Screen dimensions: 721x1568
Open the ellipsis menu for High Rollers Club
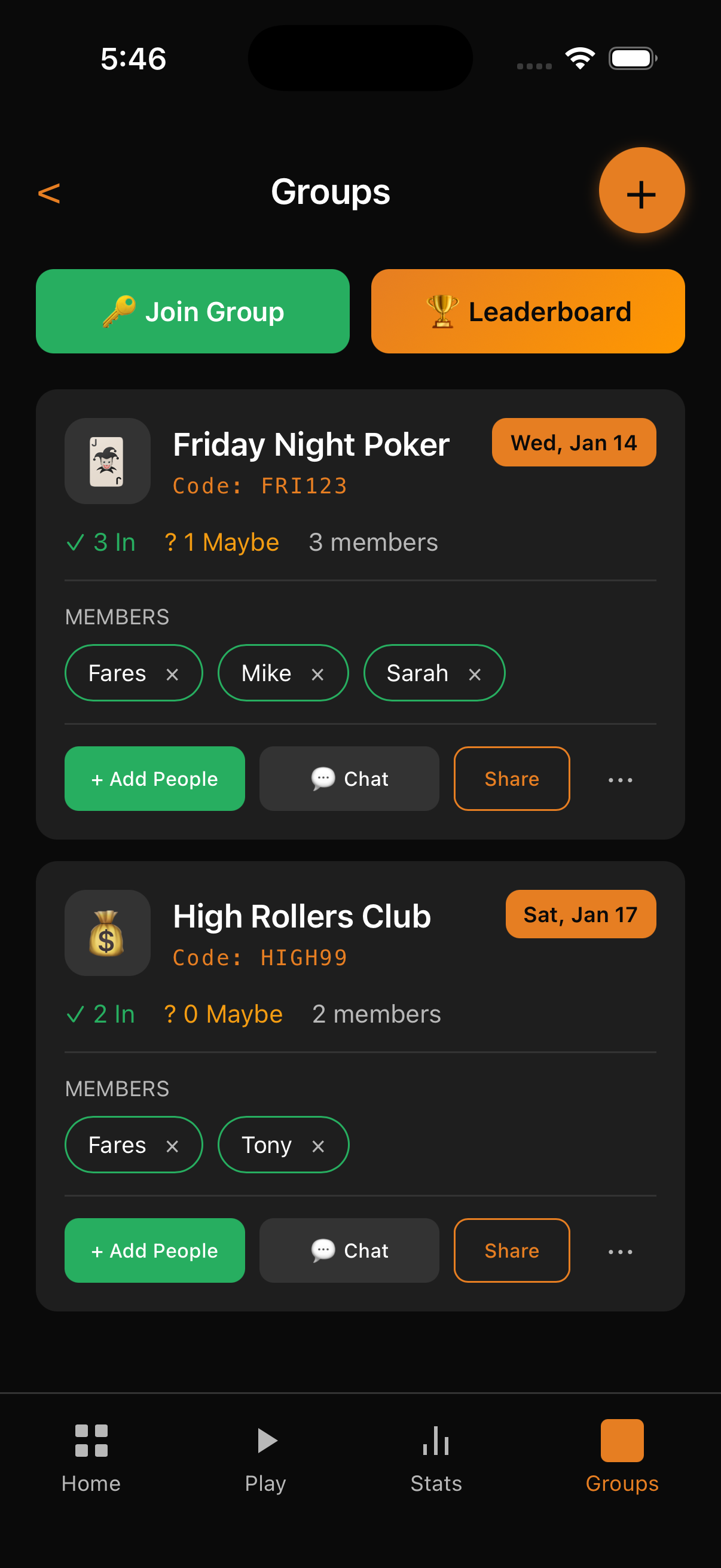619,1252
